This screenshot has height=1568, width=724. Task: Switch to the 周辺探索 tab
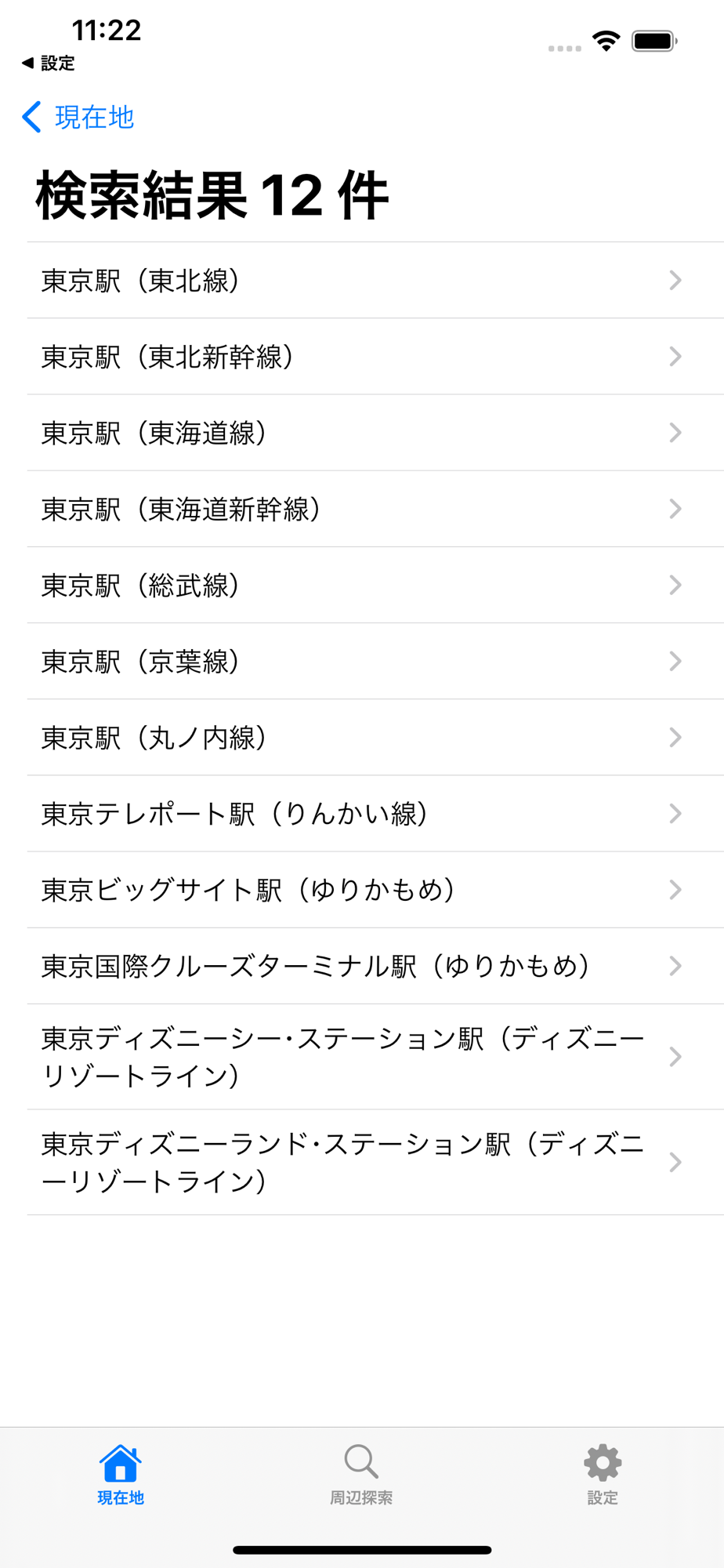click(361, 1475)
